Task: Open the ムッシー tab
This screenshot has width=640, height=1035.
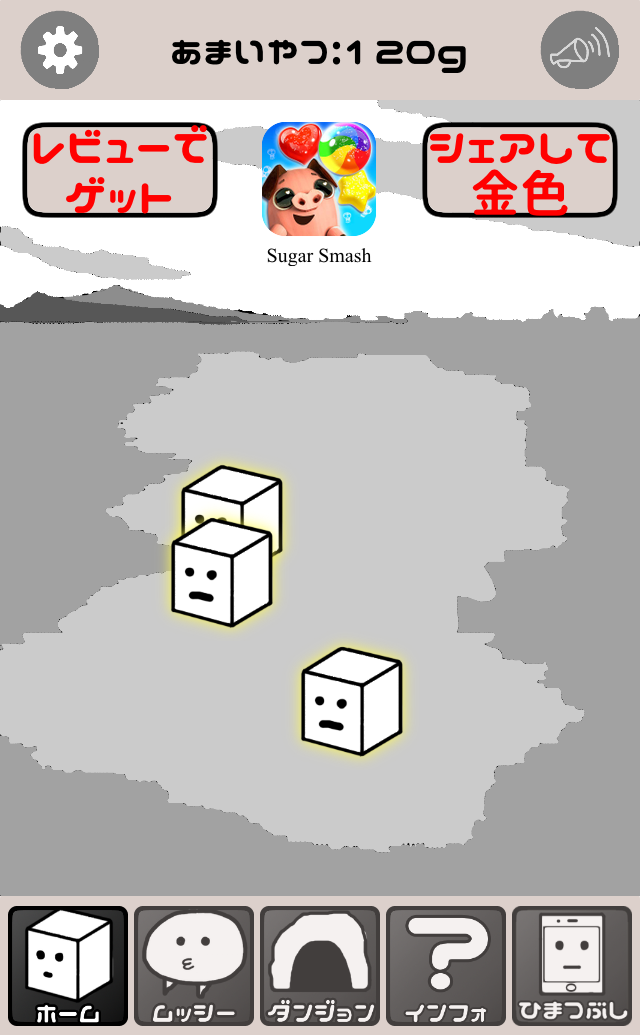Action: (x=194, y=965)
